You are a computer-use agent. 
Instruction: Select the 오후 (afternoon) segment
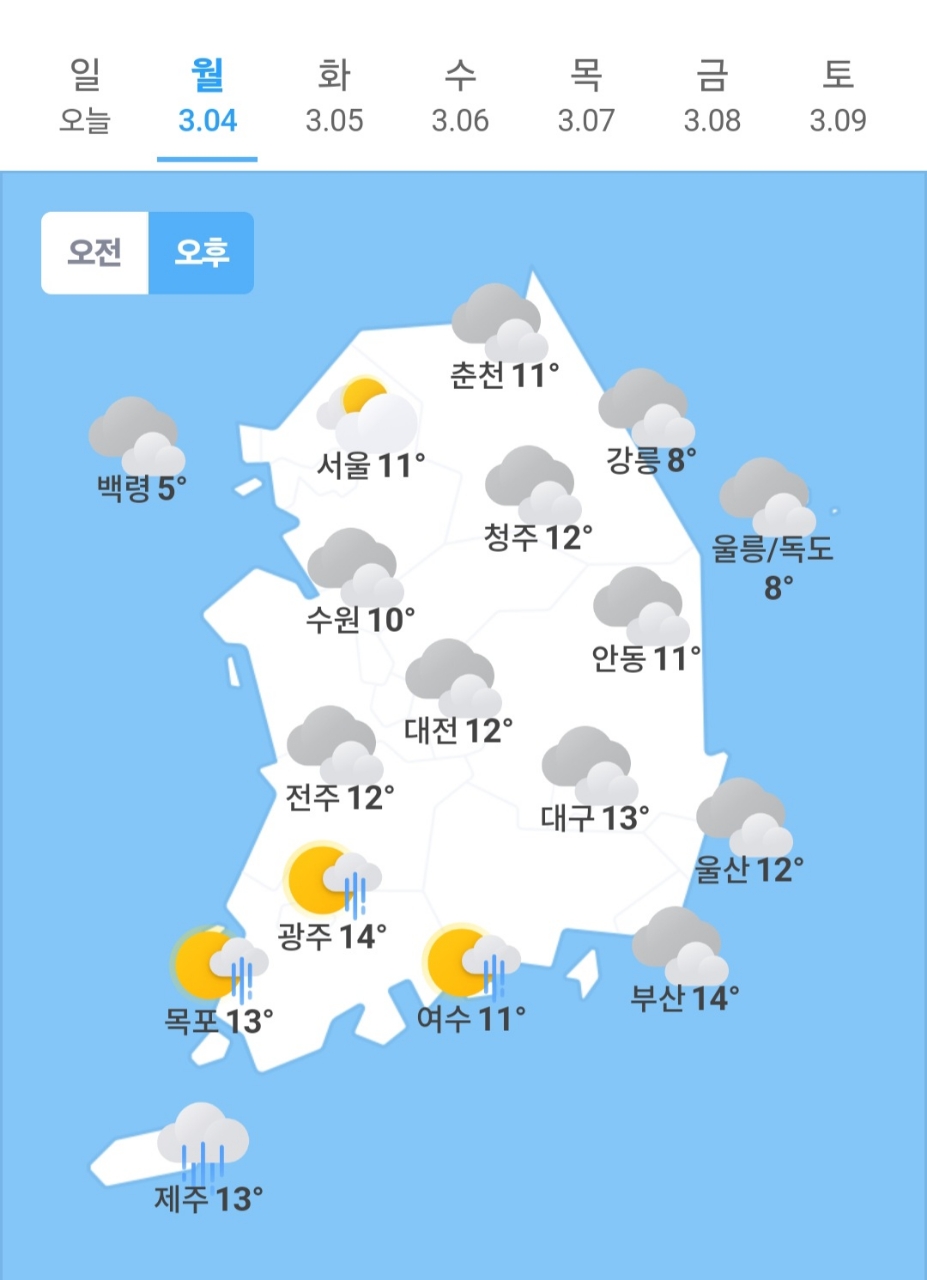point(201,253)
